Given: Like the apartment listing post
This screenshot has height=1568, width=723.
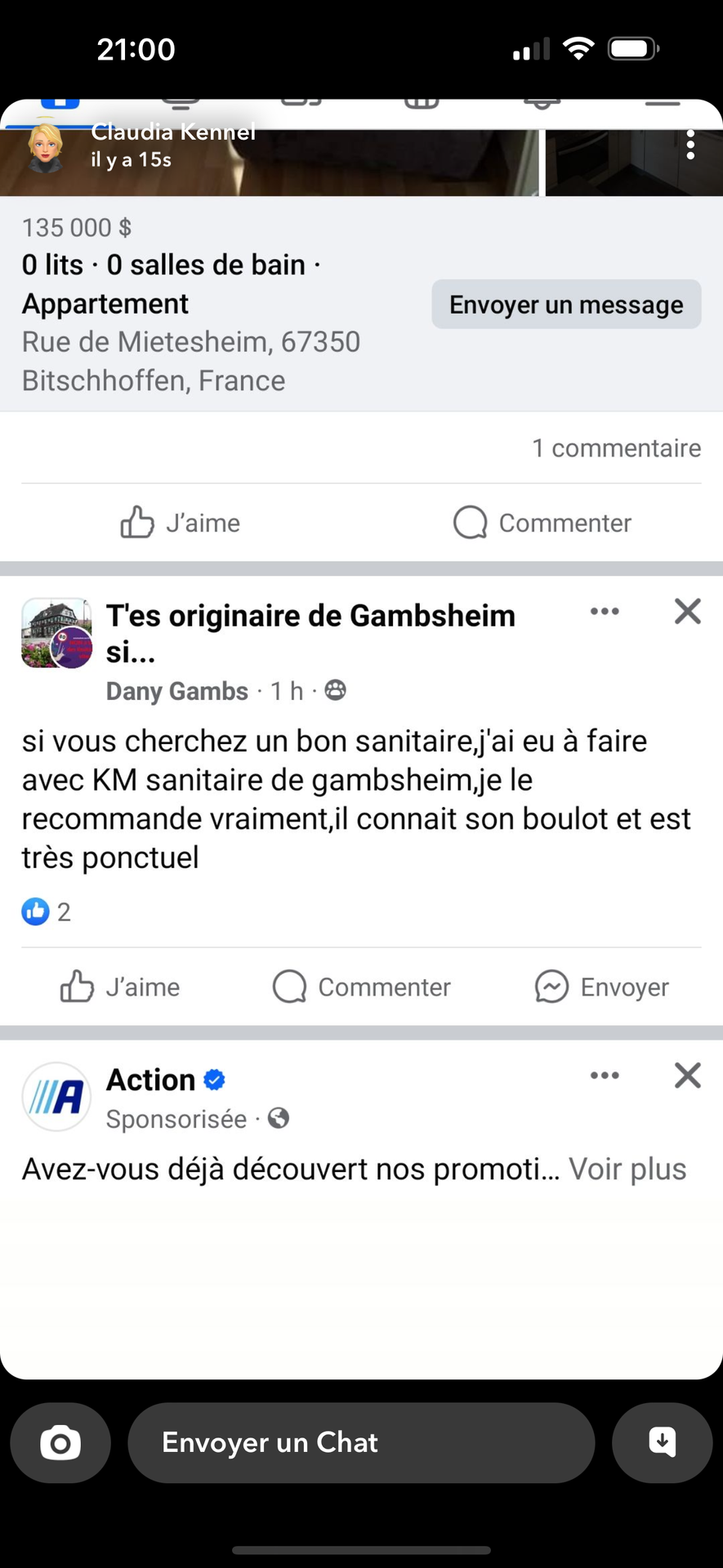Looking at the screenshot, I should pos(180,523).
